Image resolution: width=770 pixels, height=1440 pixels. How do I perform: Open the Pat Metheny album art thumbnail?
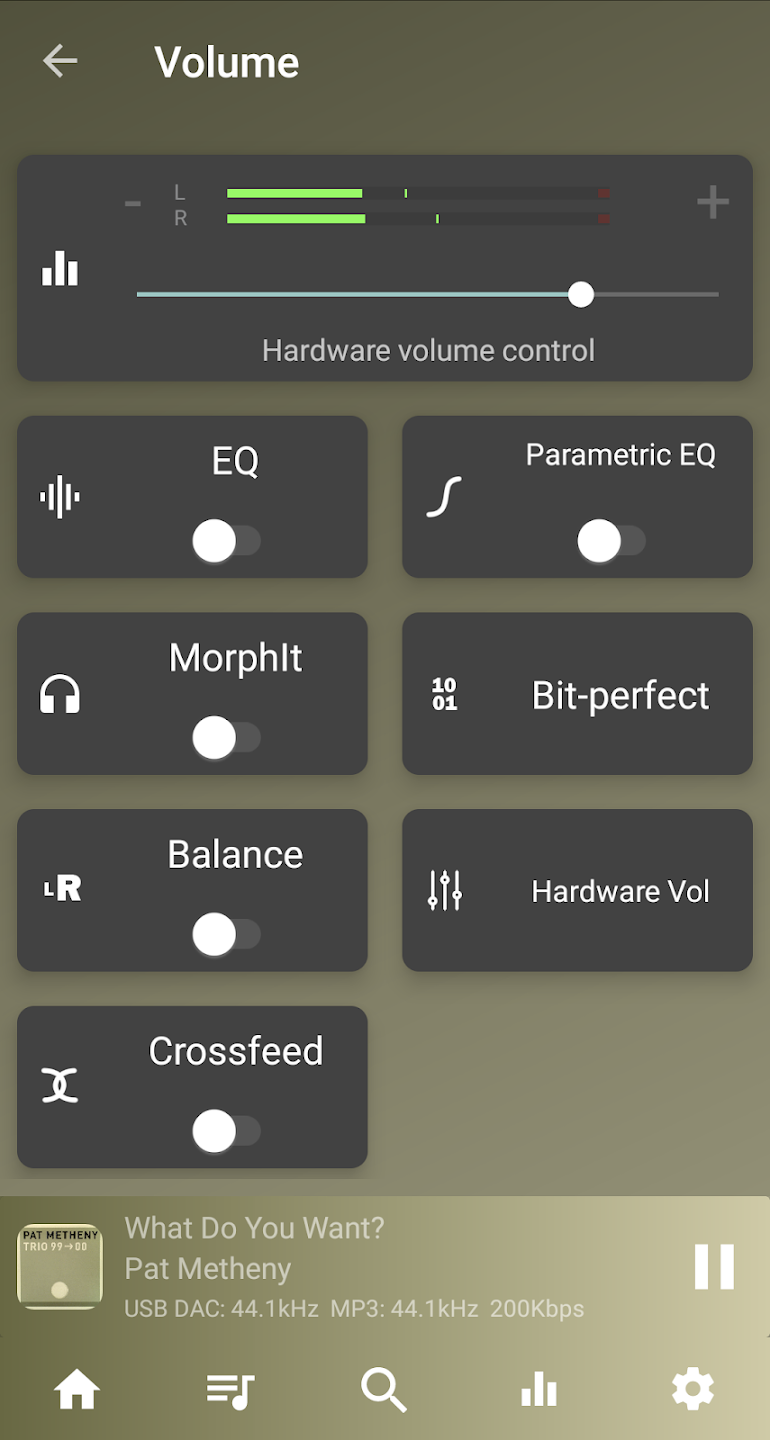(60, 1267)
